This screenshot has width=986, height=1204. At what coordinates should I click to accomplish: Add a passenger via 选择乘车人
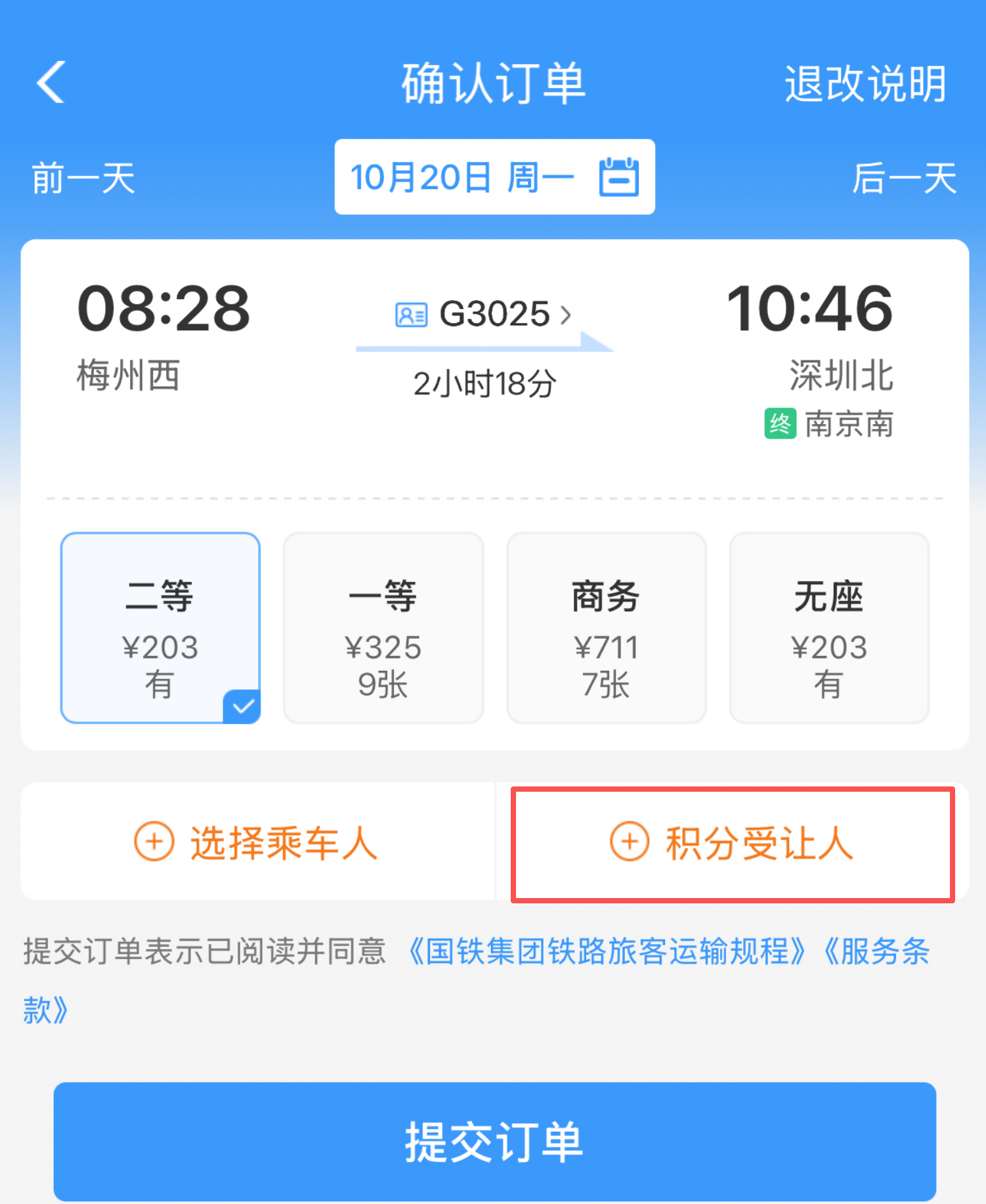[x=257, y=842]
